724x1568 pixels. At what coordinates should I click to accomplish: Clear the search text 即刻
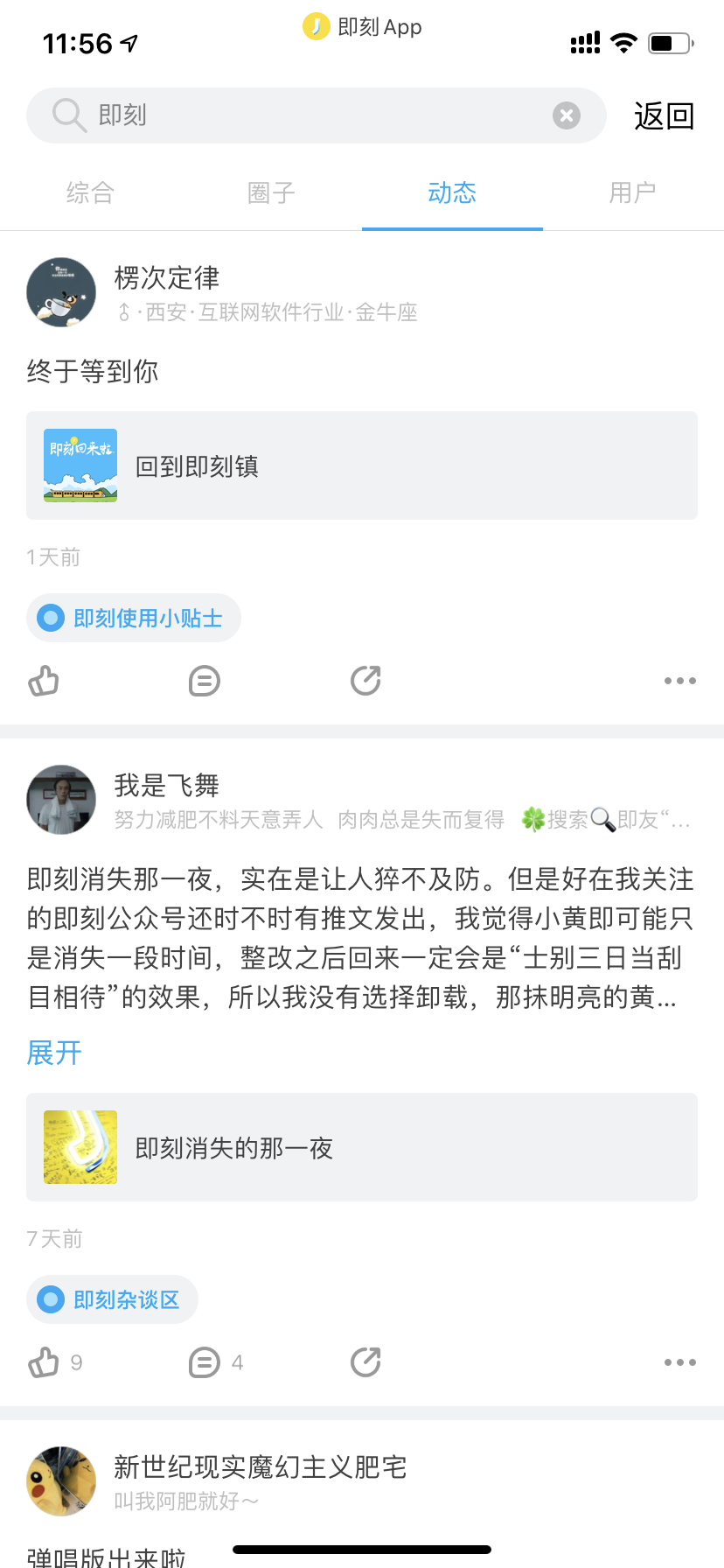click(x=567, y=115)
